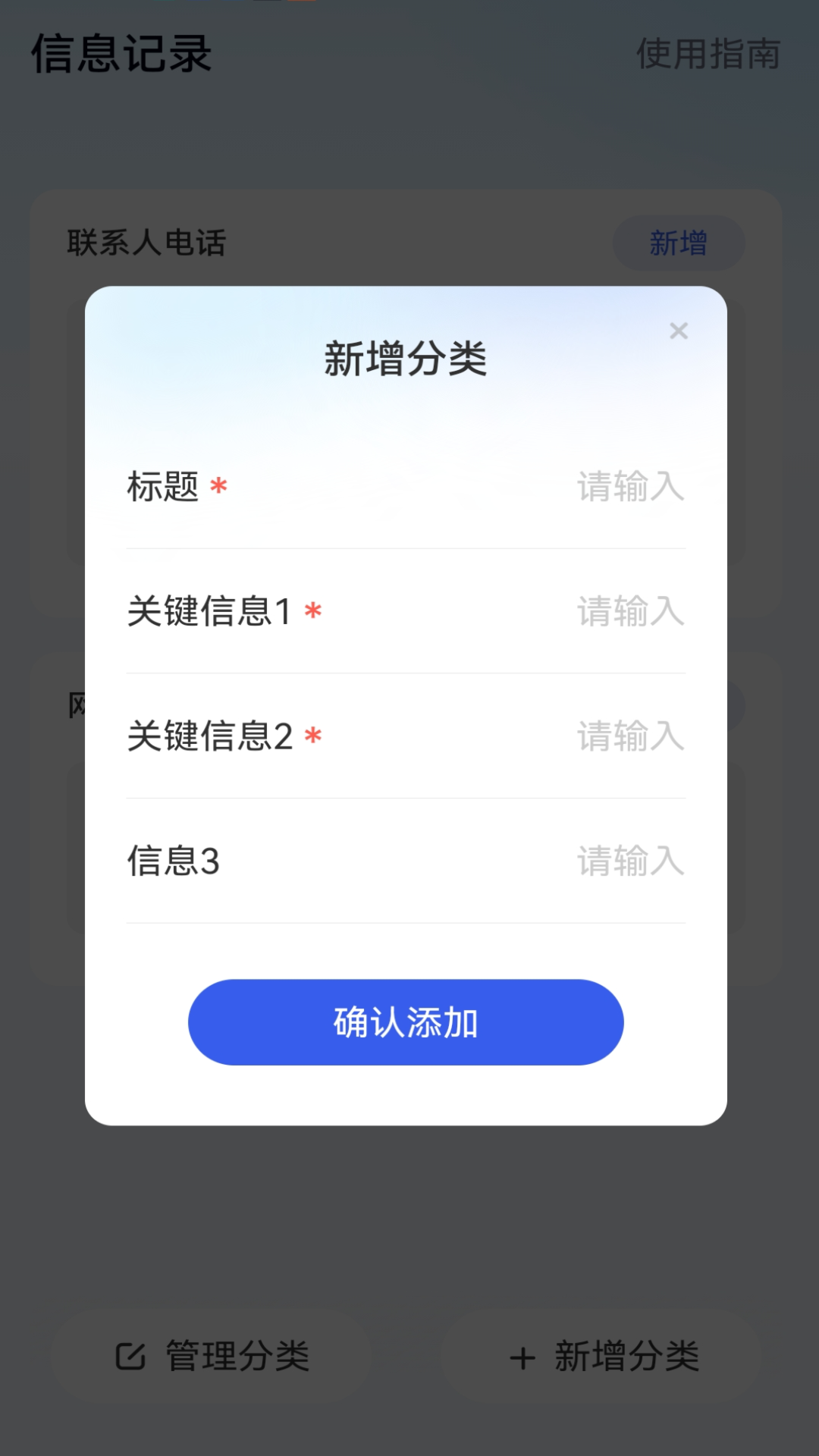Hit the + symbol on the bottom right button
The height and width of the screenshot is (1456, 819).
[x=522, y=1354]
